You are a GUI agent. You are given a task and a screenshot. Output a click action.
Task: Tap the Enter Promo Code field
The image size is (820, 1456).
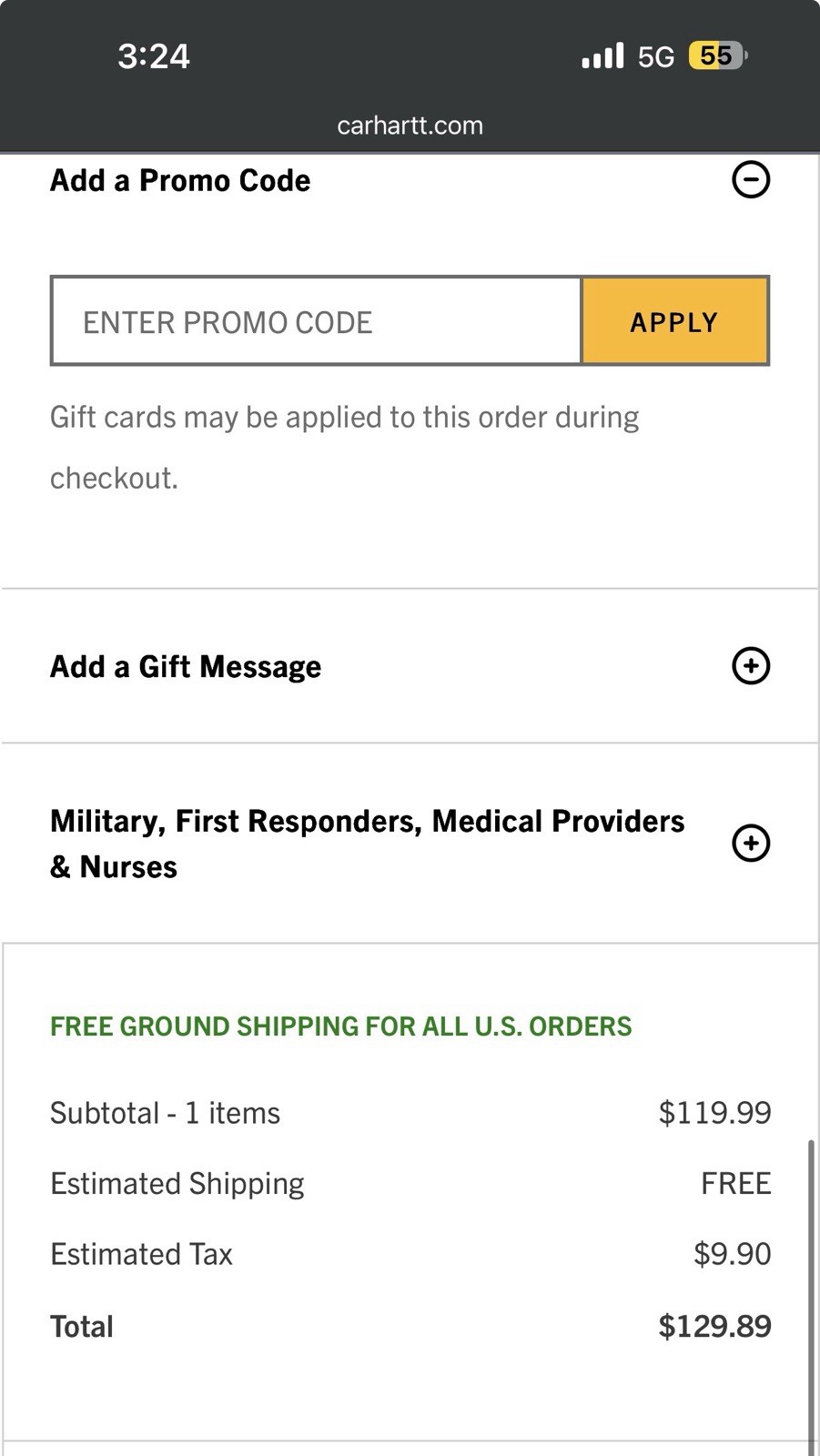tap(316, 321)
